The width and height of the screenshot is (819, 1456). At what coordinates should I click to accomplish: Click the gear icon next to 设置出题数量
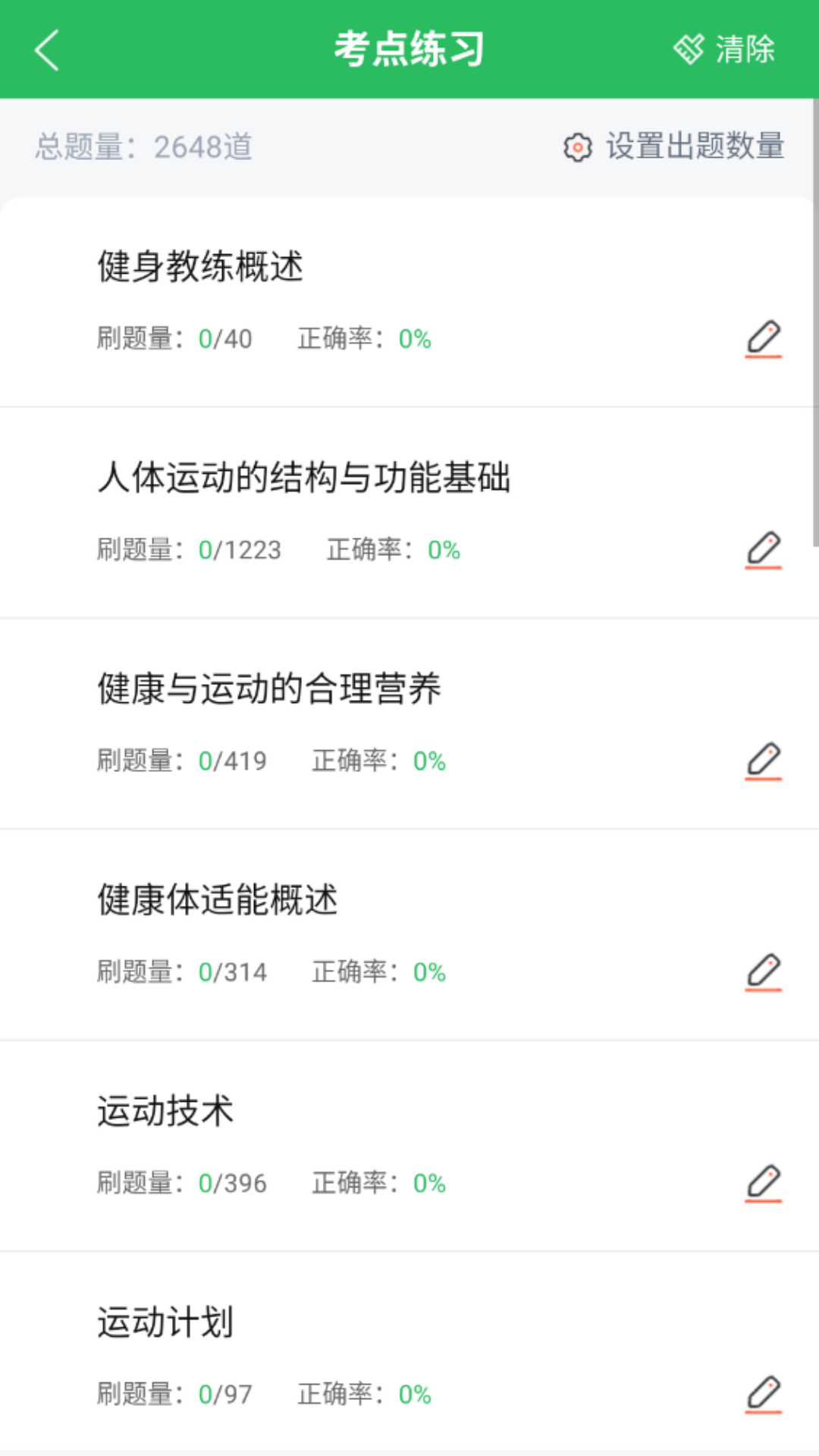(578, 148)
